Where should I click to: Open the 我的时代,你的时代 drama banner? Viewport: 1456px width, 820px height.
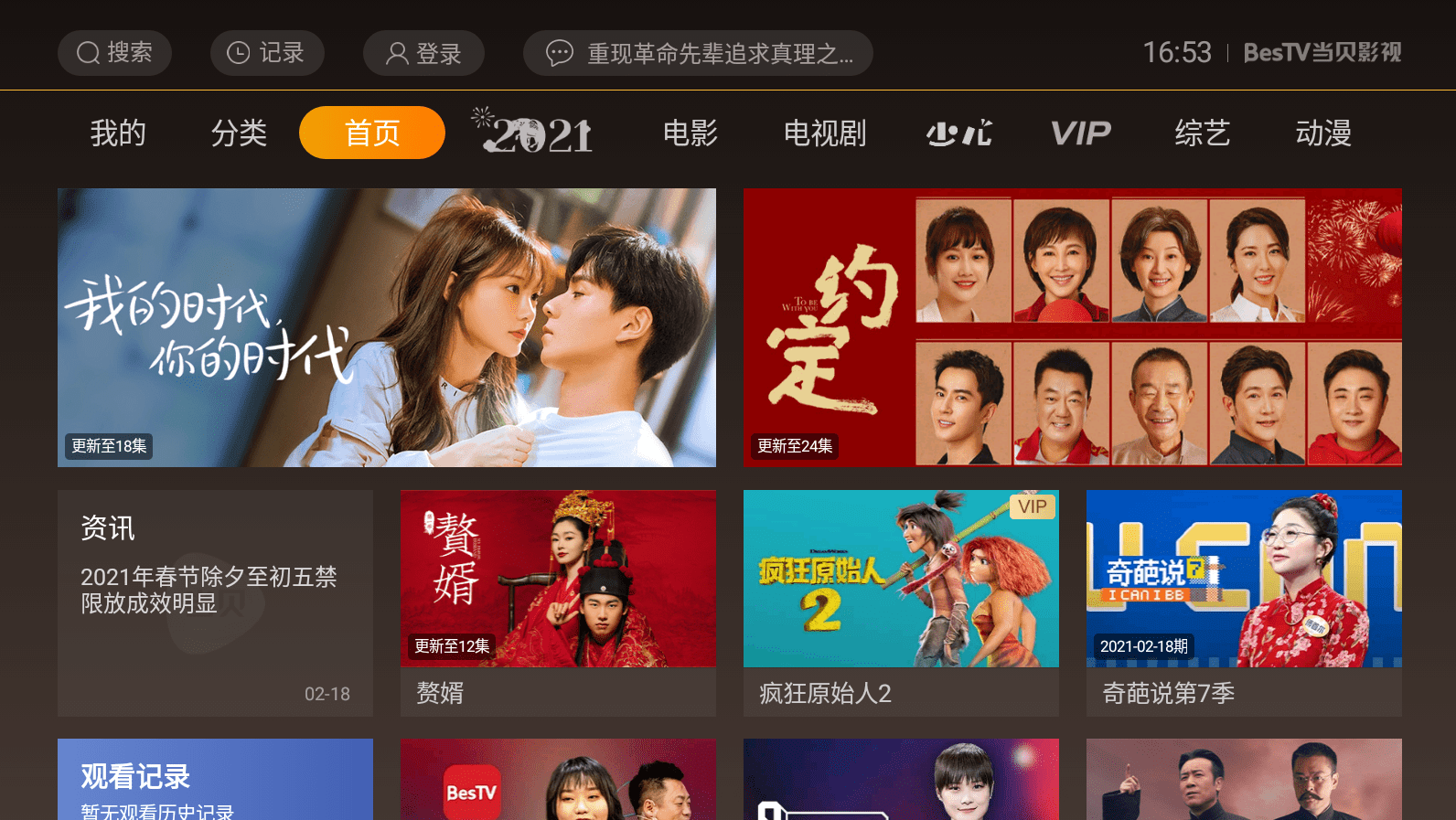pos(387,327)
